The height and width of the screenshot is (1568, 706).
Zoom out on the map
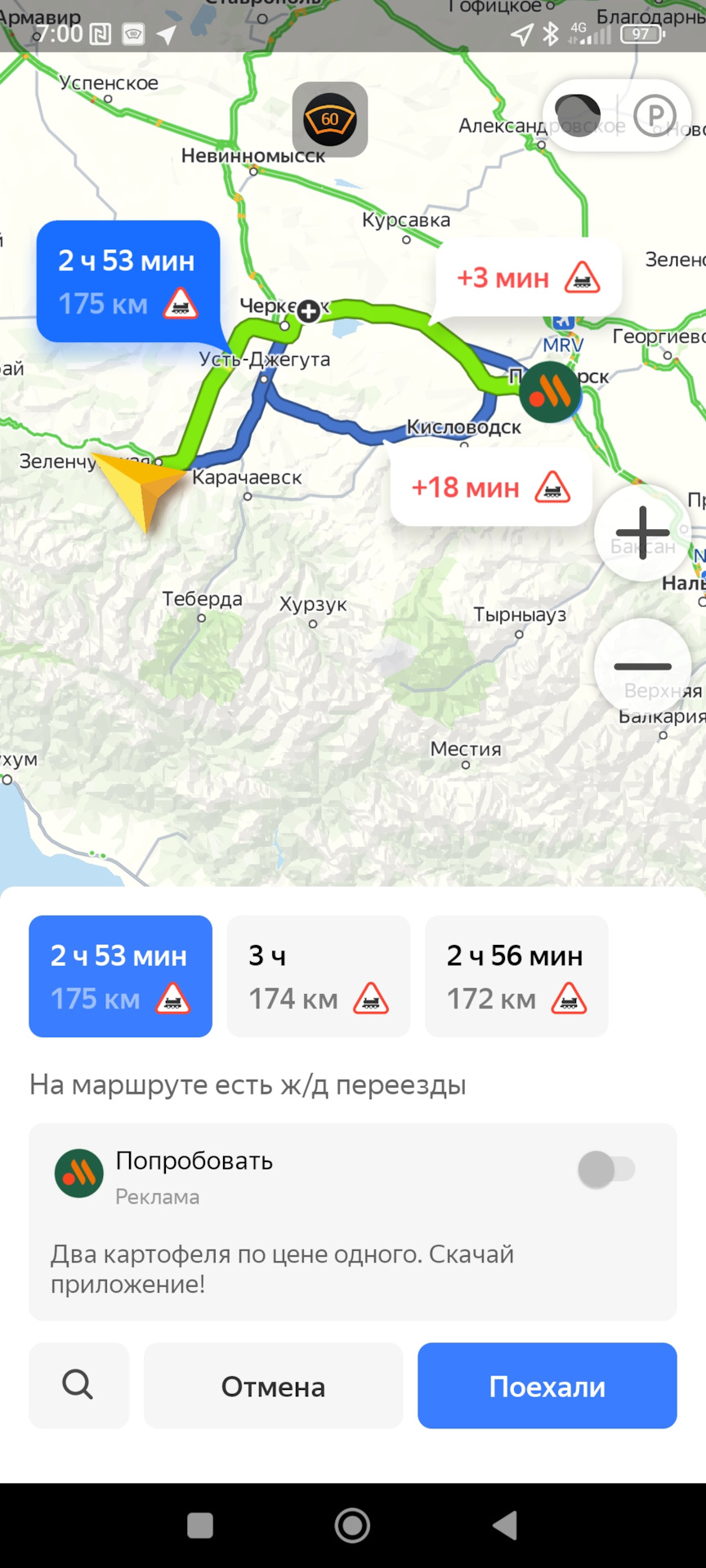[642, 666]
